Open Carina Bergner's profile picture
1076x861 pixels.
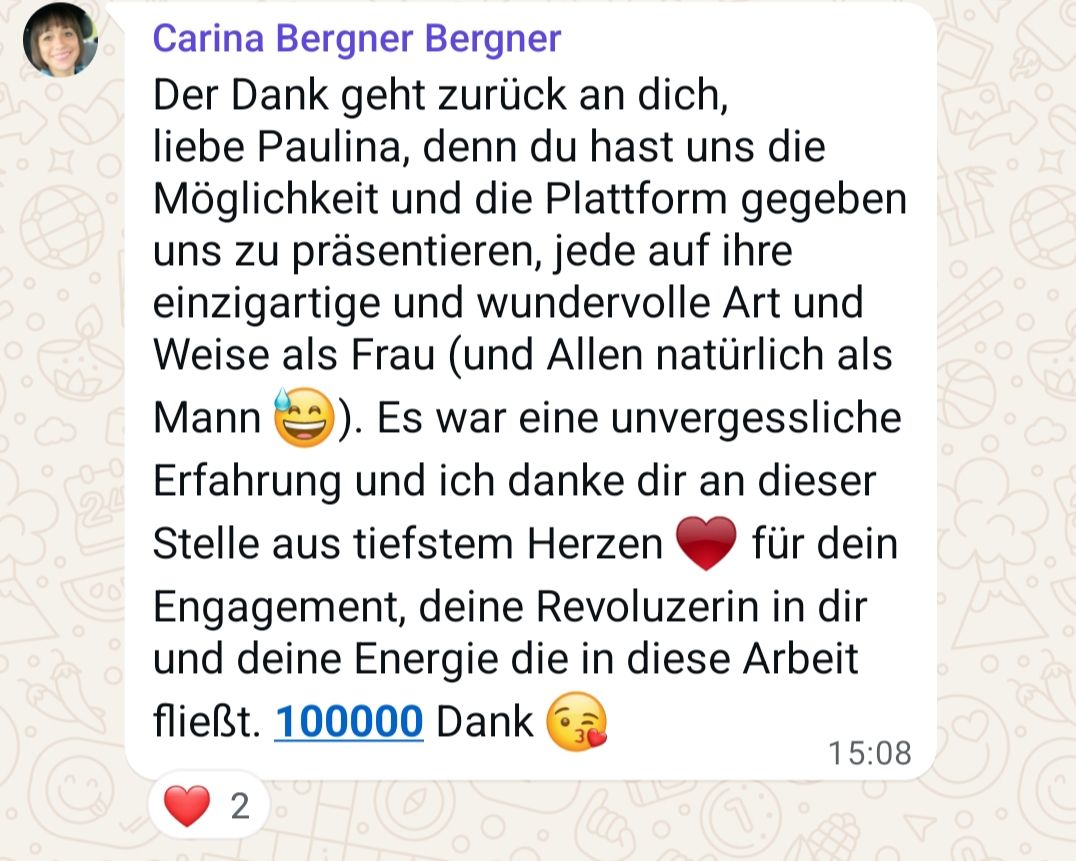pos(60,40)
